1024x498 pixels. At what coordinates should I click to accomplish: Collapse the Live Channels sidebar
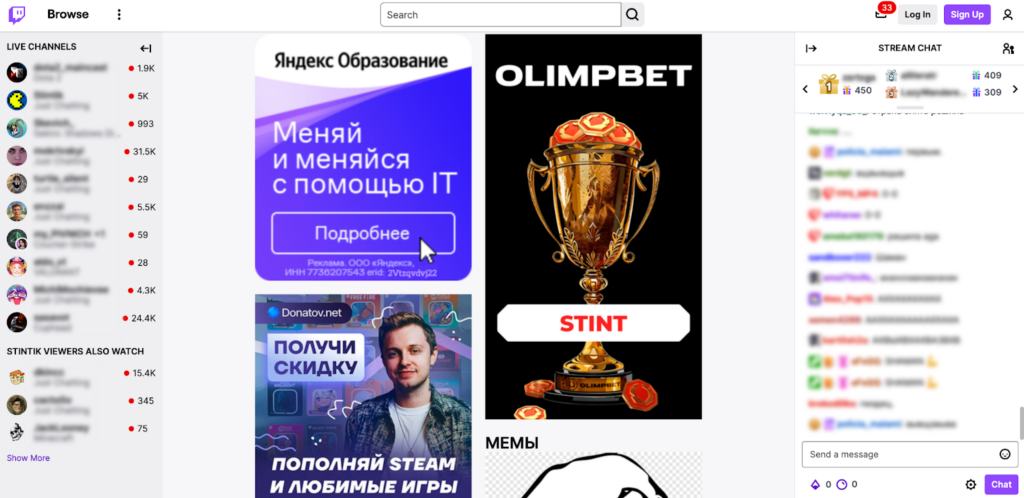[146, 47]
